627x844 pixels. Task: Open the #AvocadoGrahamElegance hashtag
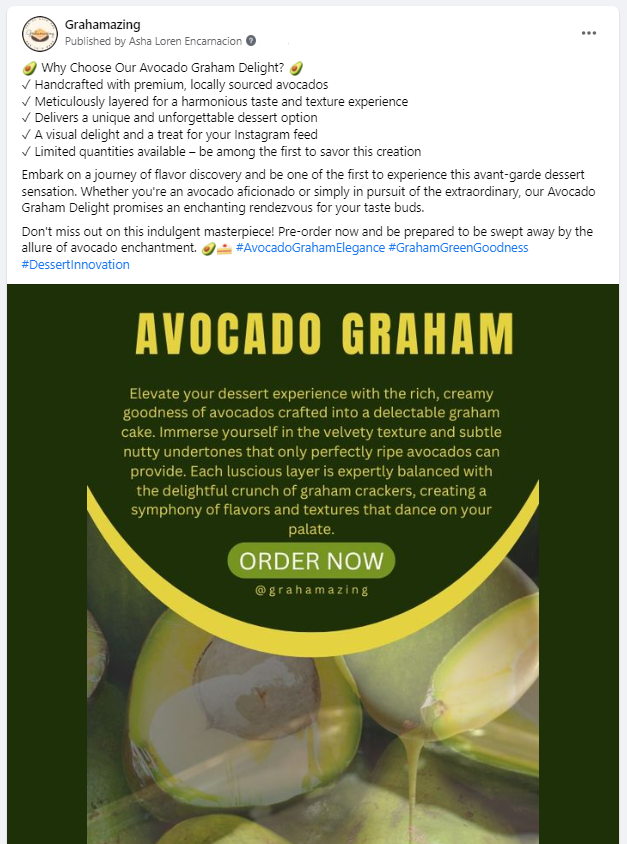point(309,247)
